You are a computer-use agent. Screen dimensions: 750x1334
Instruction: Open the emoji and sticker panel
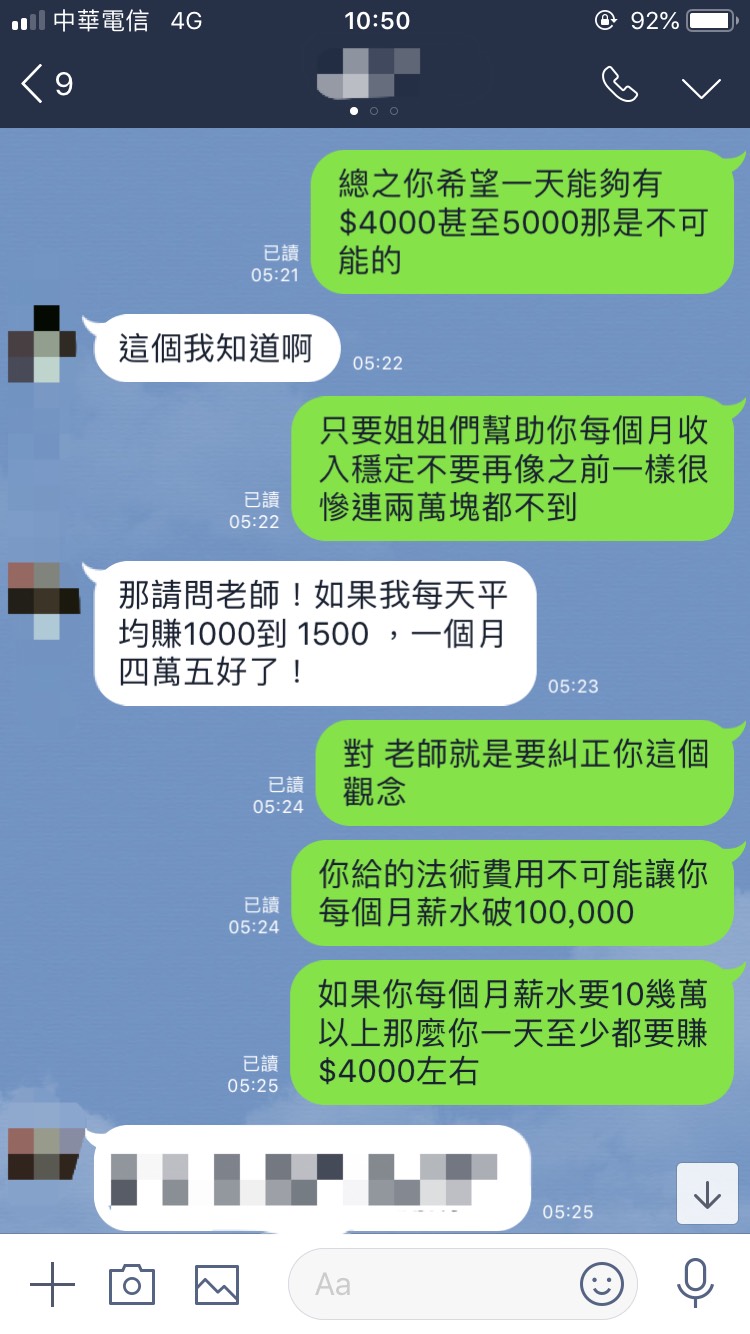point(601,1284)
